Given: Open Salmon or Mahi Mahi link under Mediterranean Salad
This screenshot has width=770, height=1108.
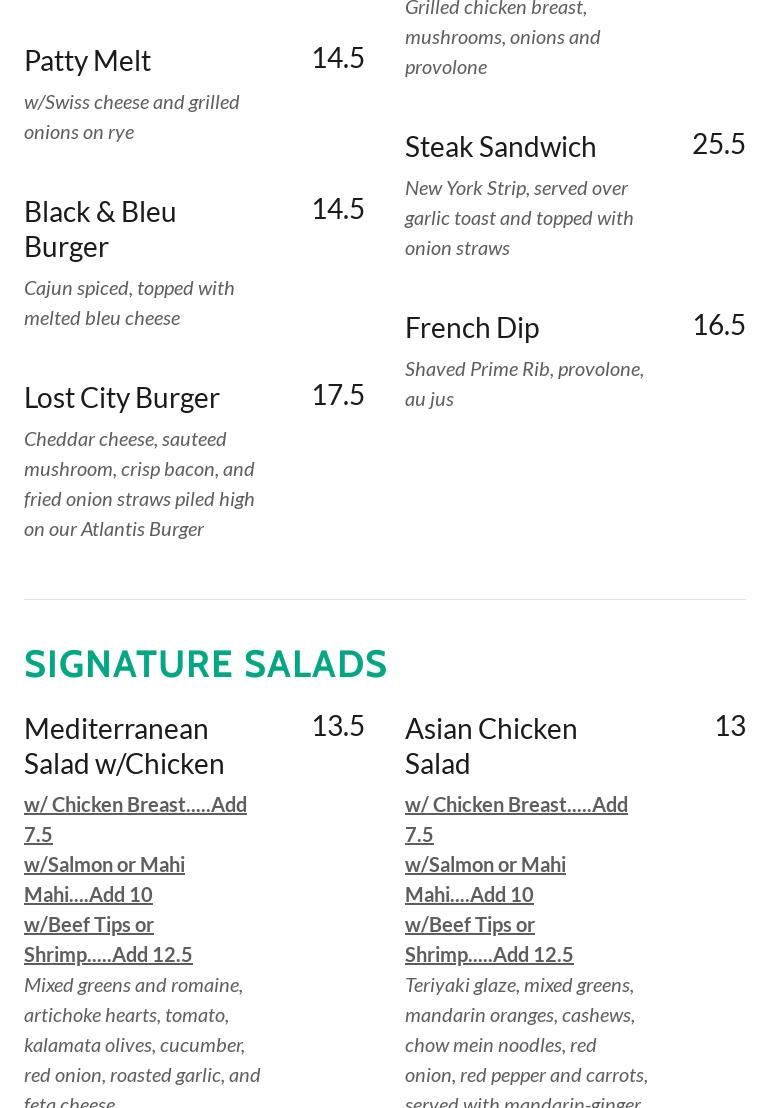Looking at the screenshot, I should click(104, 865).
